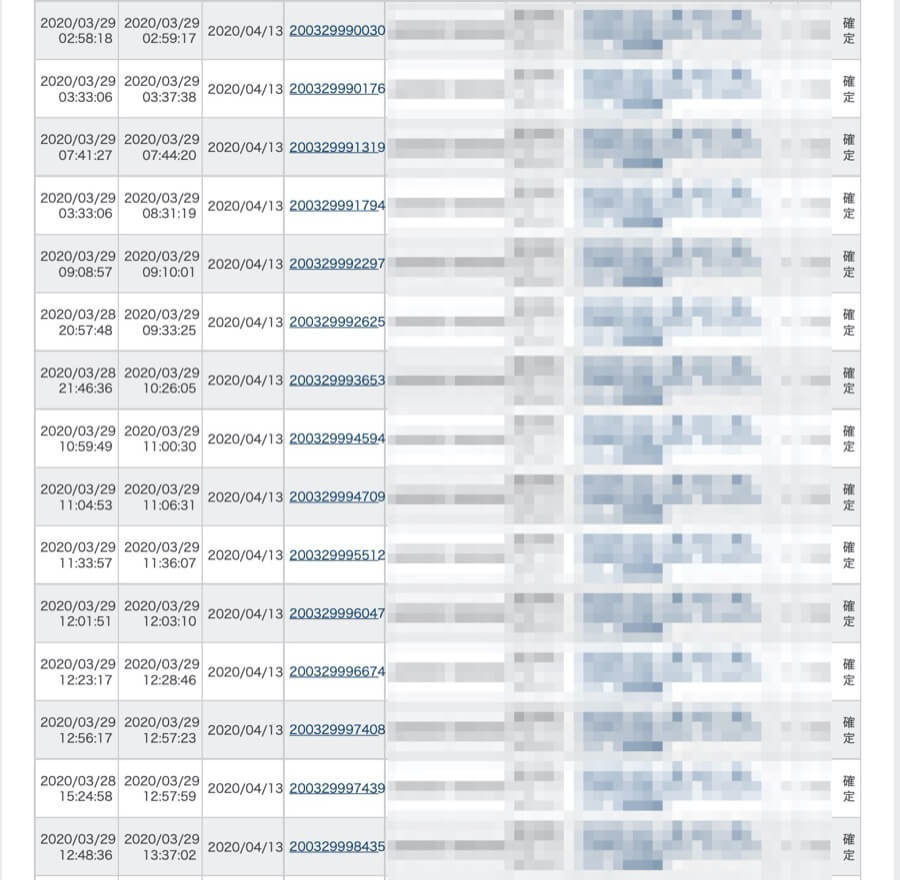Open order link 200329997408

tap(337, 730)
